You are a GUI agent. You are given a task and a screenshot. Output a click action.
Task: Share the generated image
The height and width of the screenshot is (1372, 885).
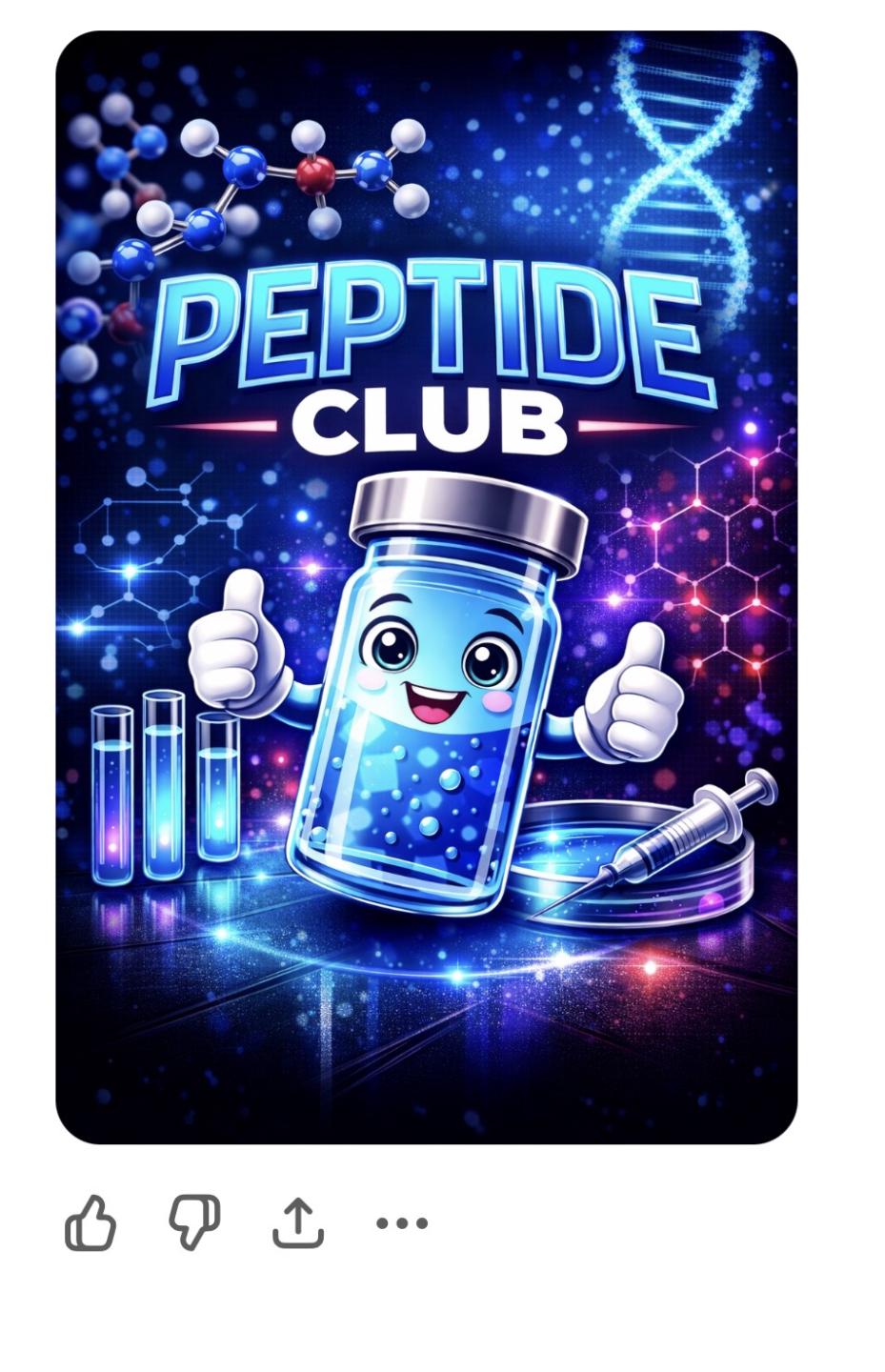click(298, 1222)
